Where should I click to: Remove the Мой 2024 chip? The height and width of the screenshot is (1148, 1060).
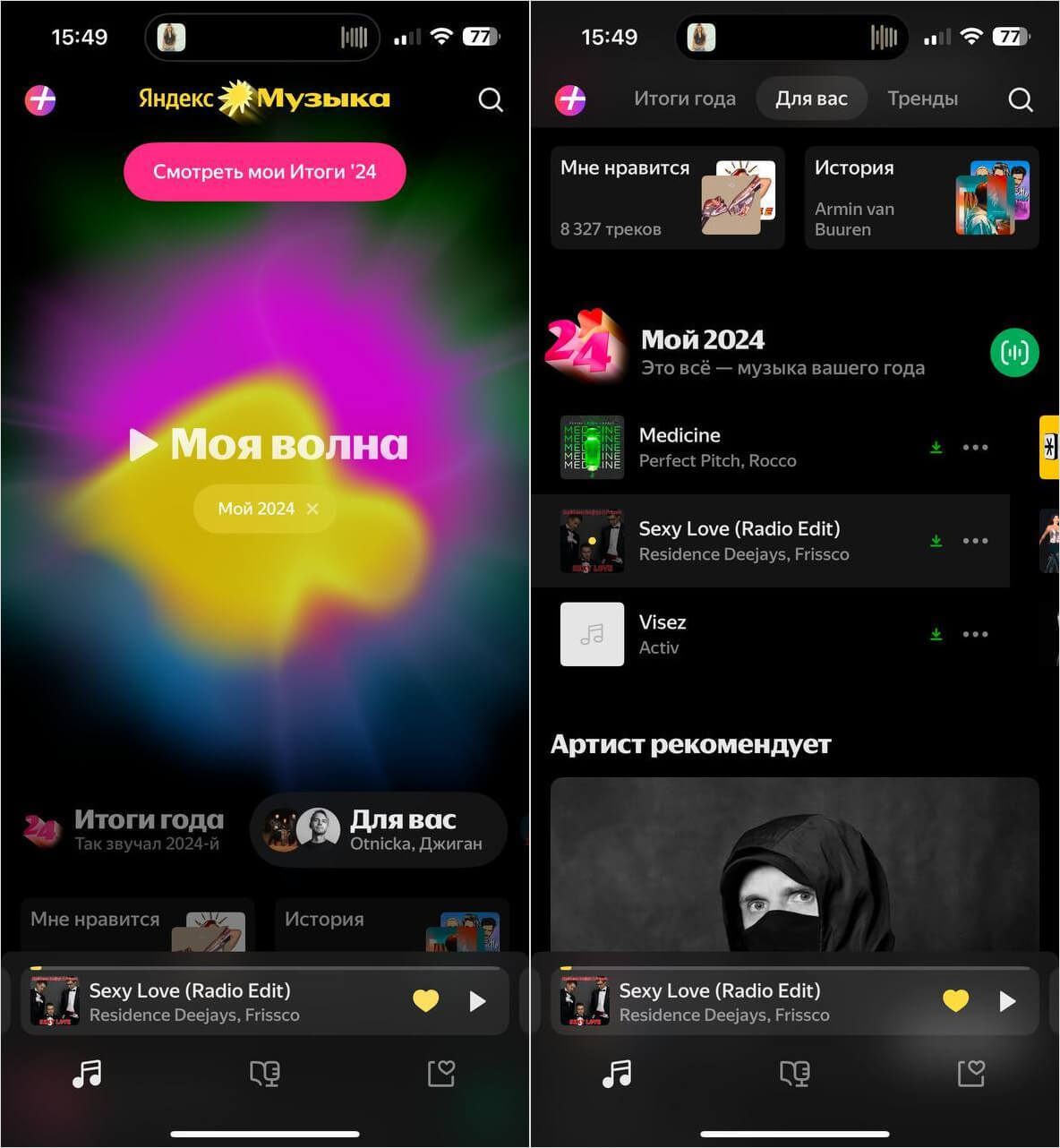312,509
